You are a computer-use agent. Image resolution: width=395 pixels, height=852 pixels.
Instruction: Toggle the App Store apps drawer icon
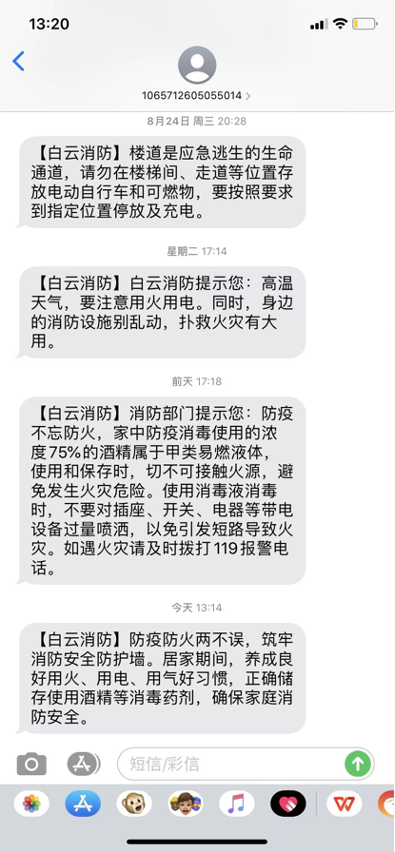click(x=84, y=764)
